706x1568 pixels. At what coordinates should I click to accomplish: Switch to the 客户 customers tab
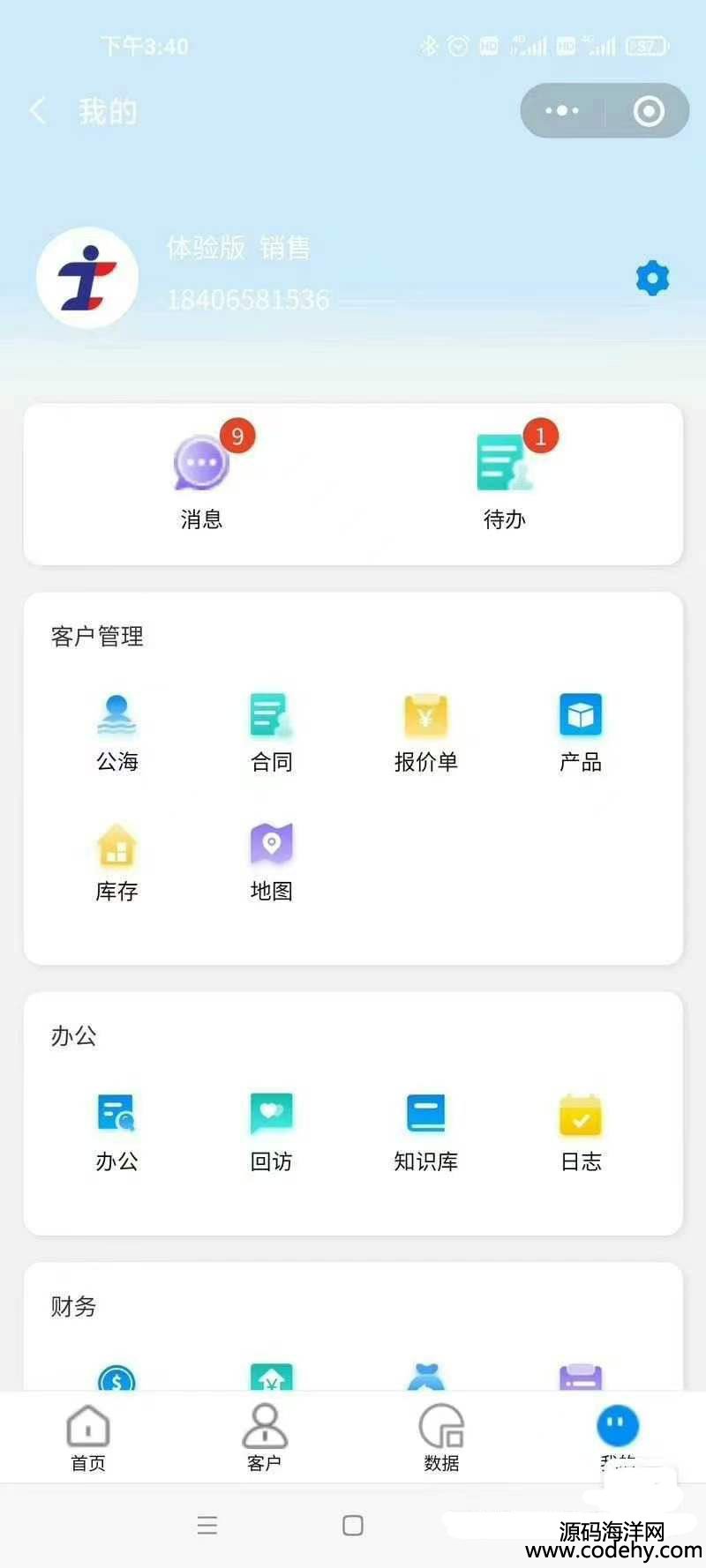click(265, 1437)
